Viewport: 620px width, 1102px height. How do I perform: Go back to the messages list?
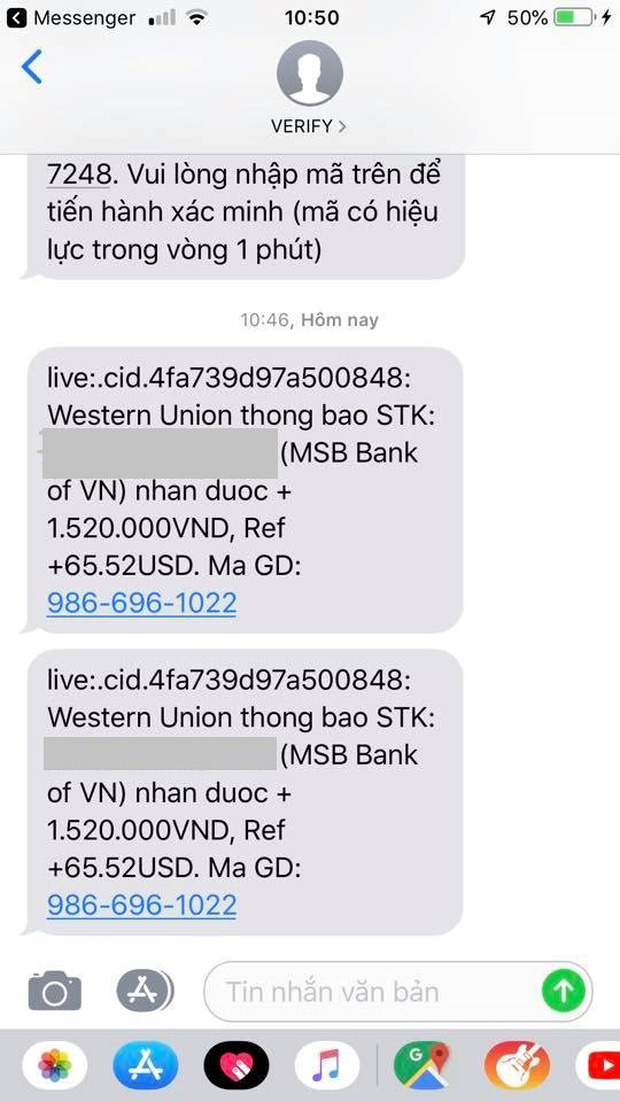(x=32, y=69)
